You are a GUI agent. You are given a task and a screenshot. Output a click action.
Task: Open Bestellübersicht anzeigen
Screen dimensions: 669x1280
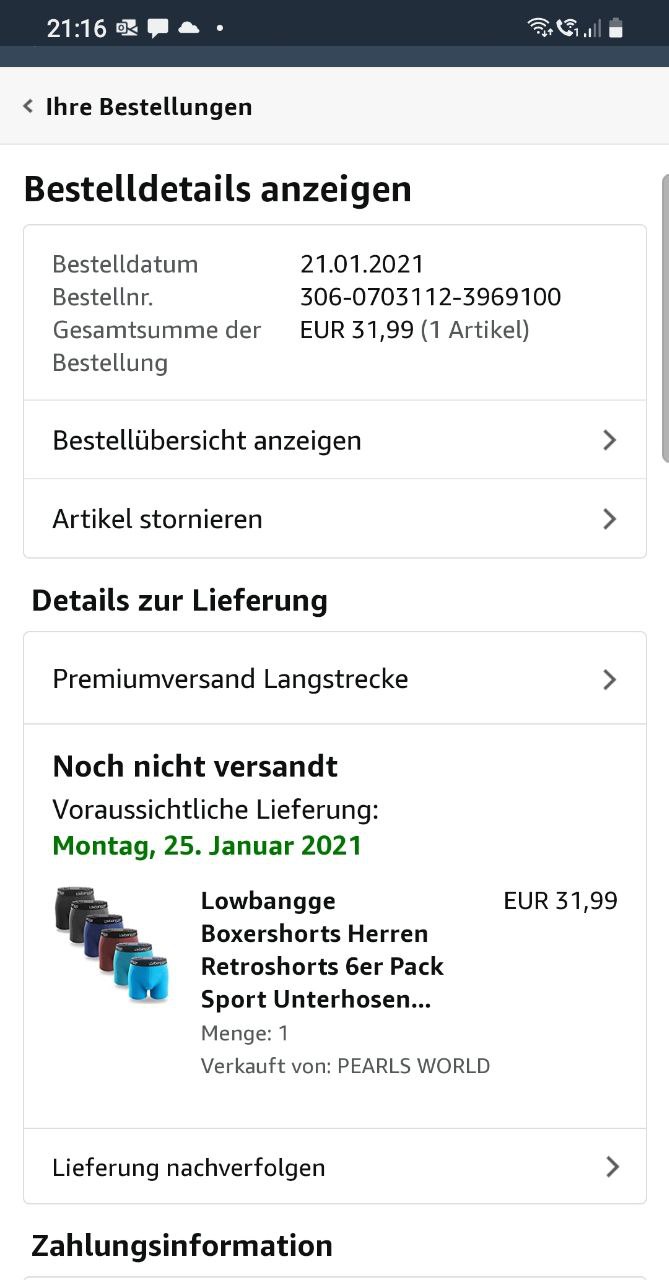pyautogui.click(x=334, y=440)
